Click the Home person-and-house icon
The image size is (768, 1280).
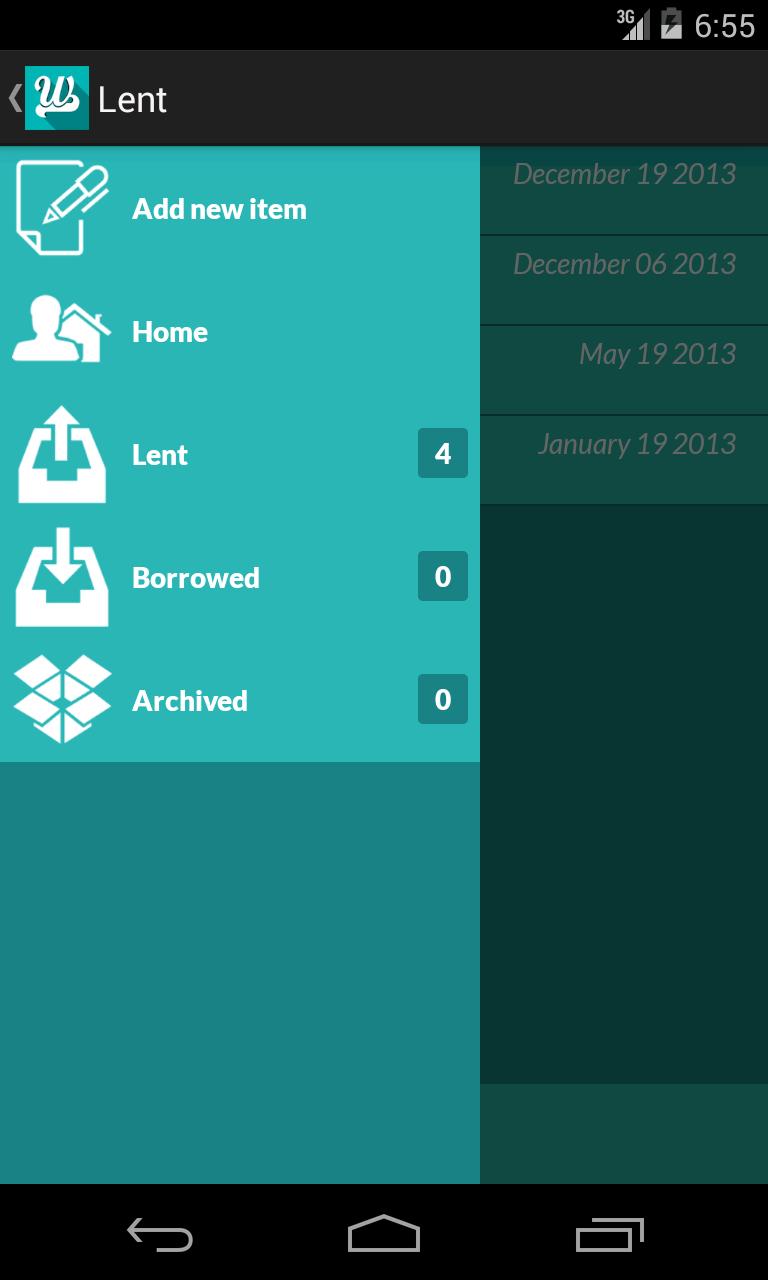point(61,330)
